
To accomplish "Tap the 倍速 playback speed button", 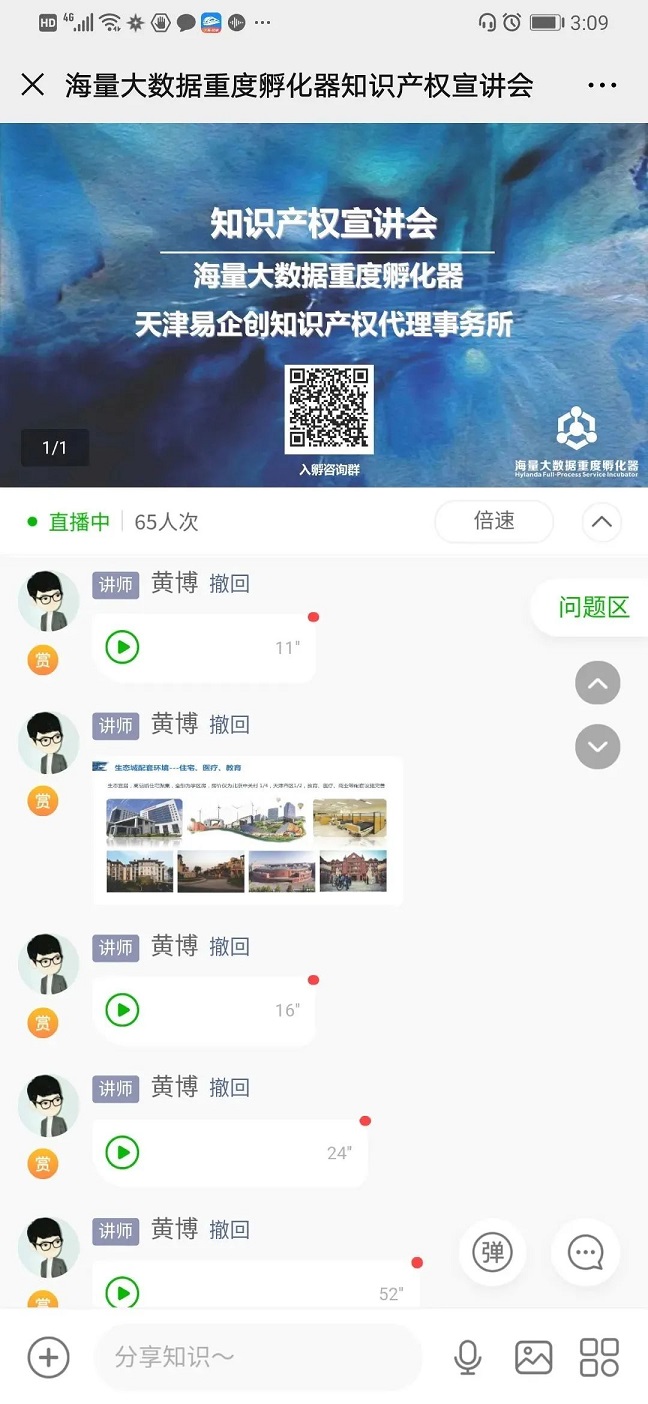I will pyautogui.click(x=494, y=521).
